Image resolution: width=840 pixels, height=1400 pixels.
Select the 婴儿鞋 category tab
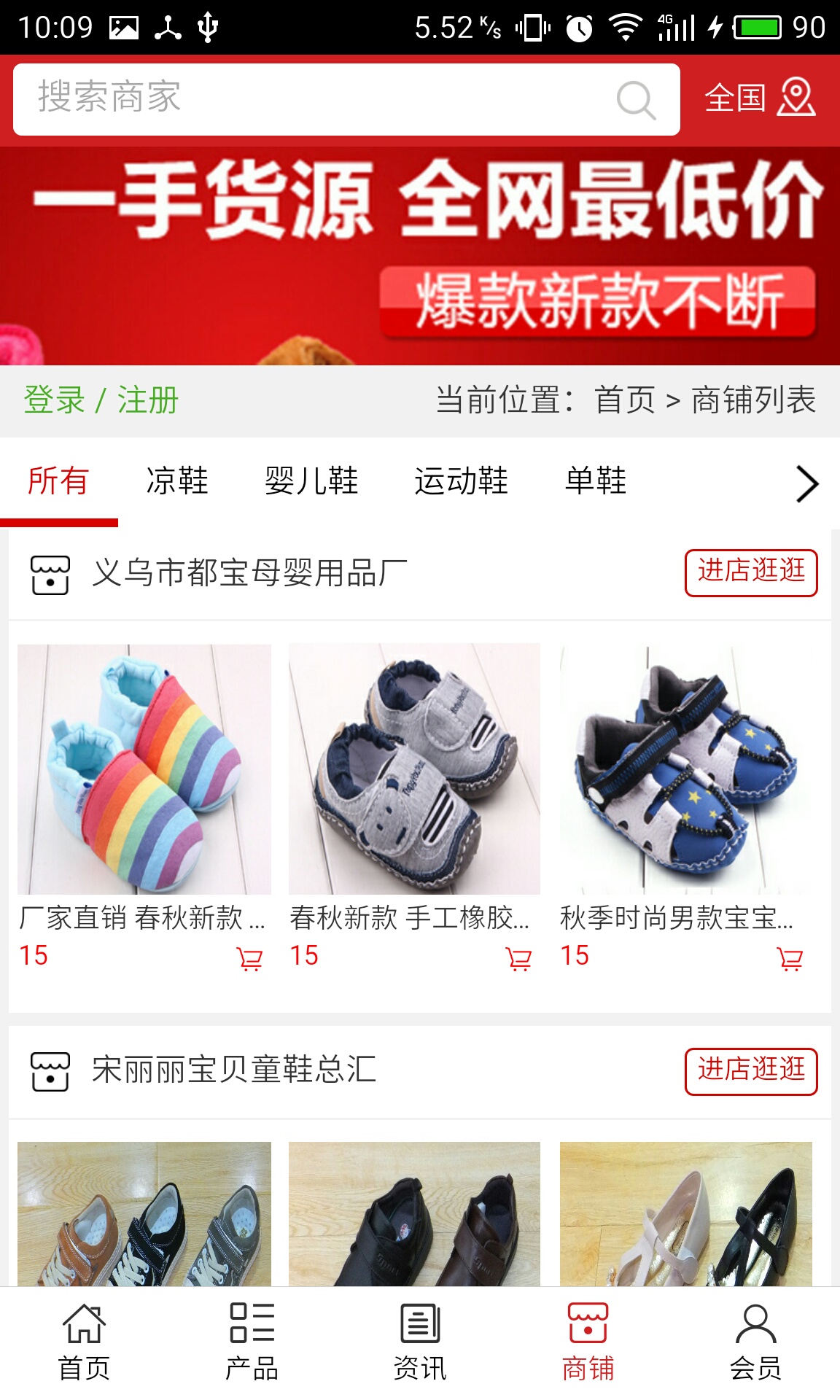click(x=311, y=481)
